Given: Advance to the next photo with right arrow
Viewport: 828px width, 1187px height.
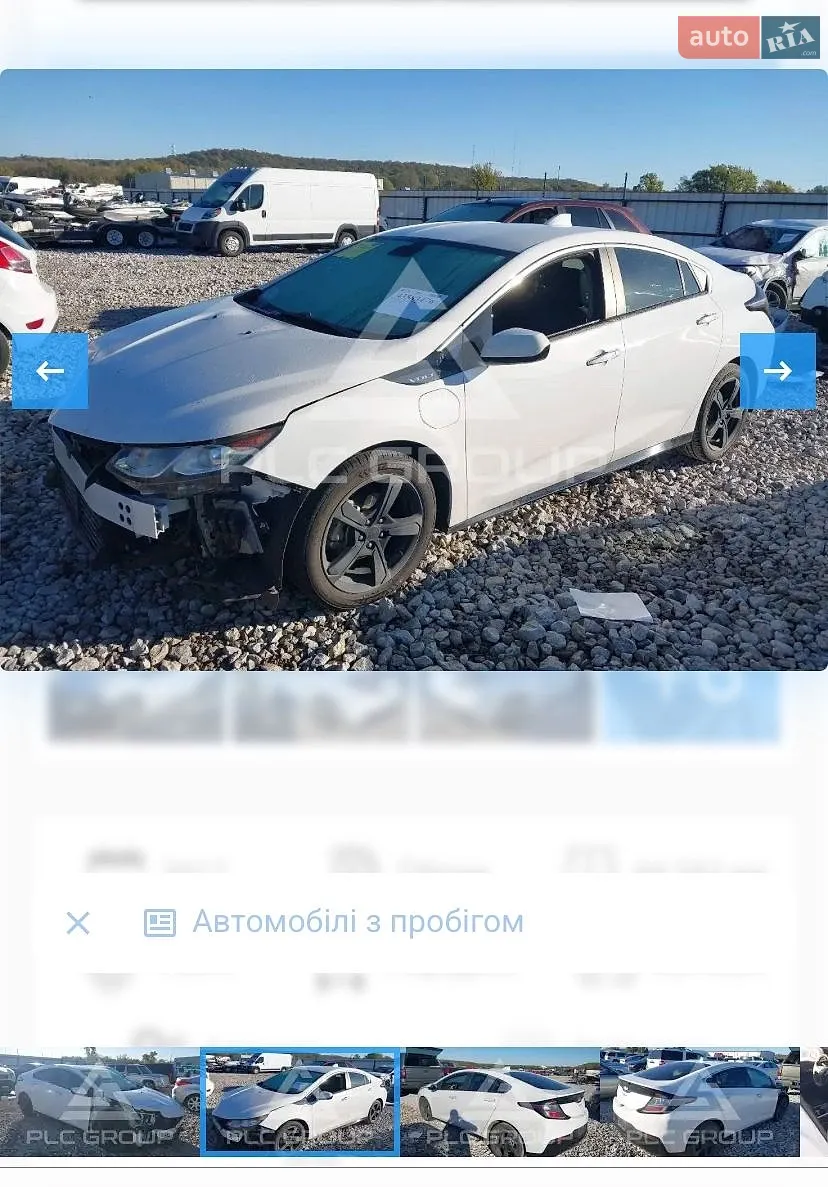Looking at the screenshot, I should tap(777, 371).
